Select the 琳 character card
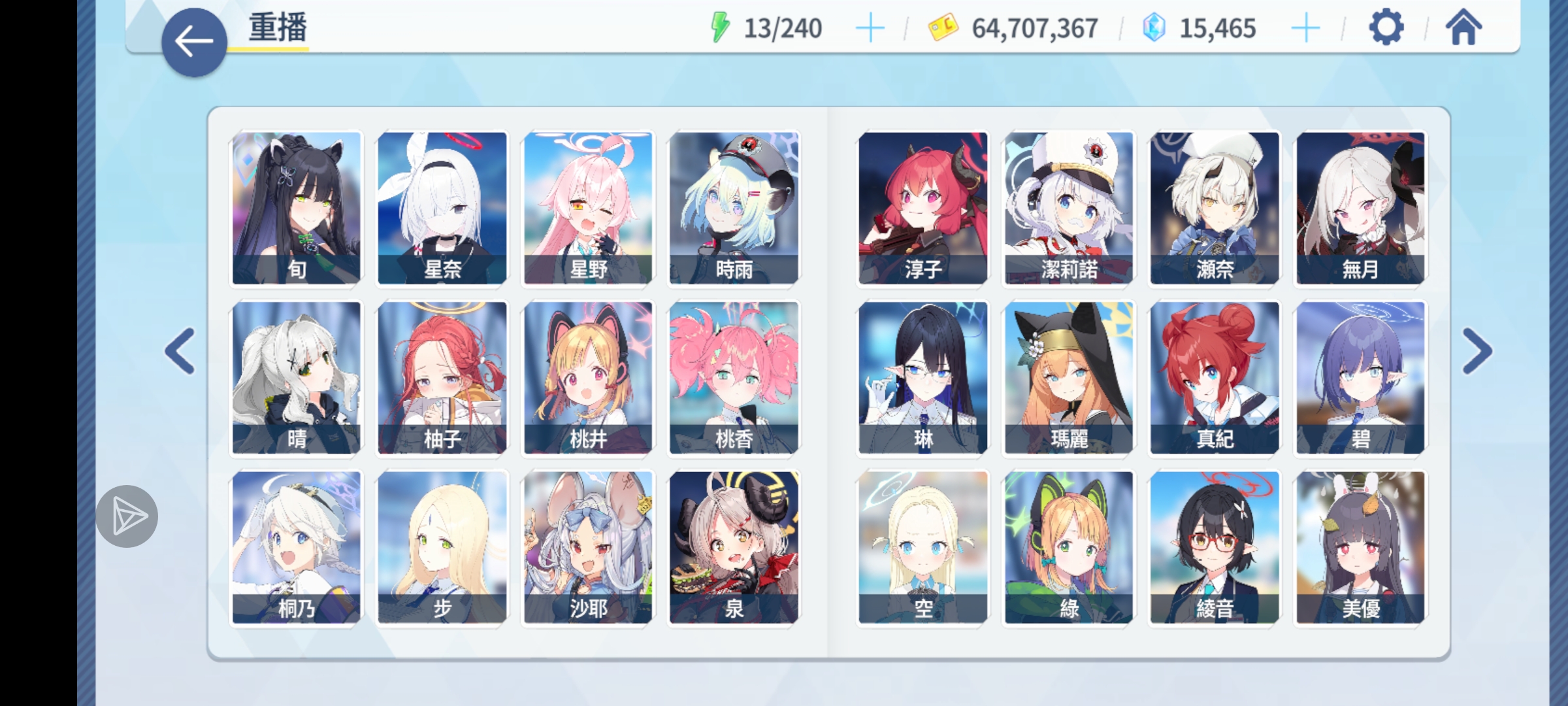Screen dimensions: 1568x706 [923, 377]
